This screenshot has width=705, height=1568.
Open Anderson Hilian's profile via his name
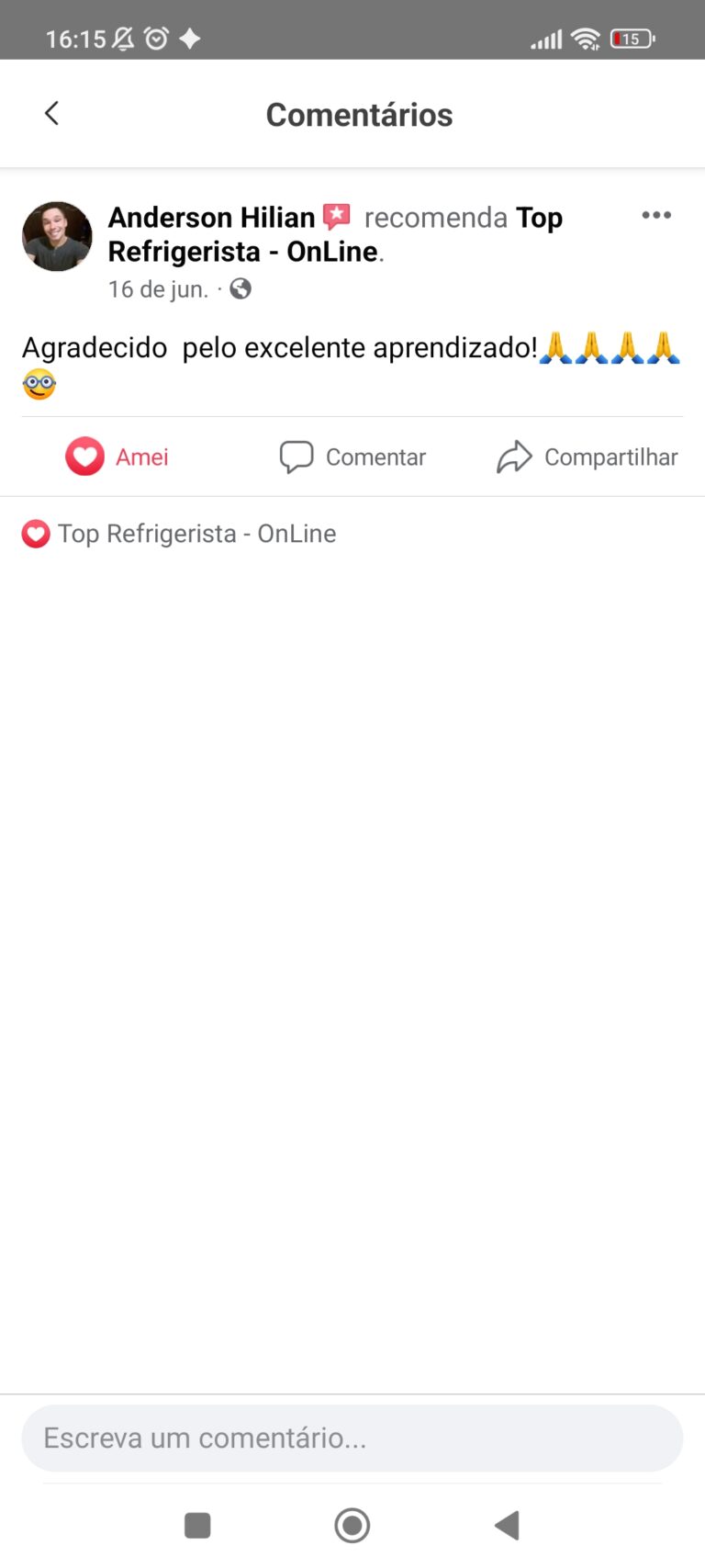(211, 217)
